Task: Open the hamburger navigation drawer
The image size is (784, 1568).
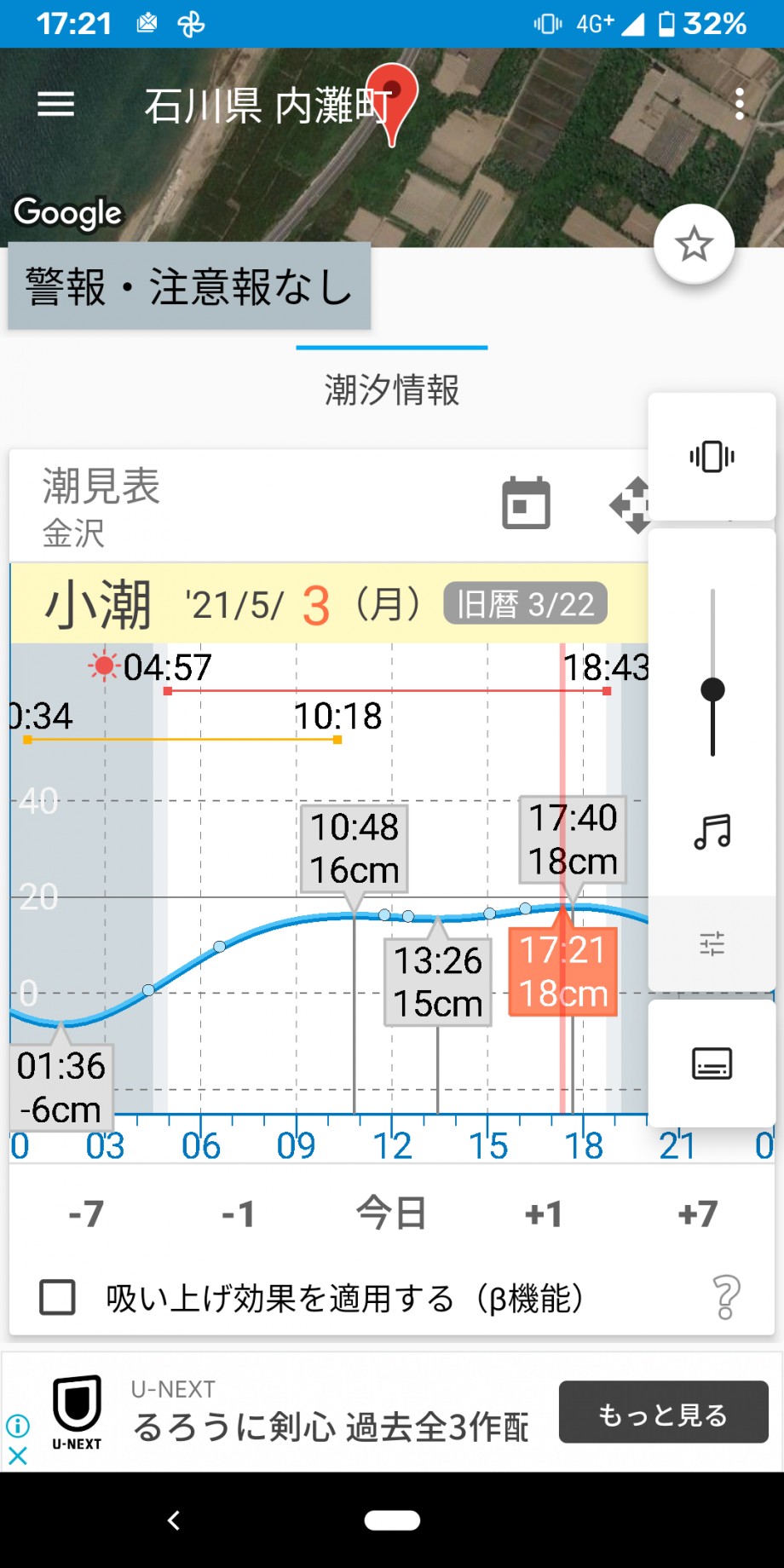Action: [x=56, y=104]
